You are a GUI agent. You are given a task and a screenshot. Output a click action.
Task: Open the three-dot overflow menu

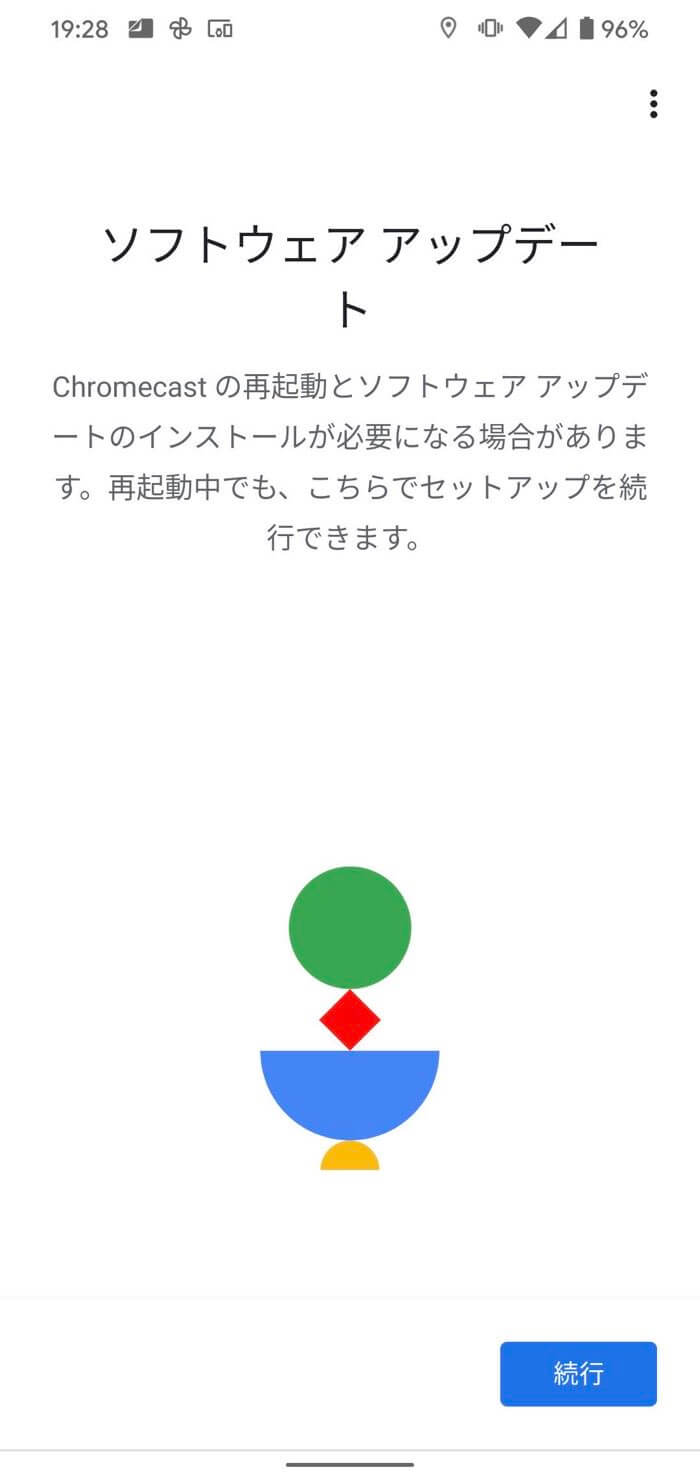pyautogui.click(x=653, y=104)
